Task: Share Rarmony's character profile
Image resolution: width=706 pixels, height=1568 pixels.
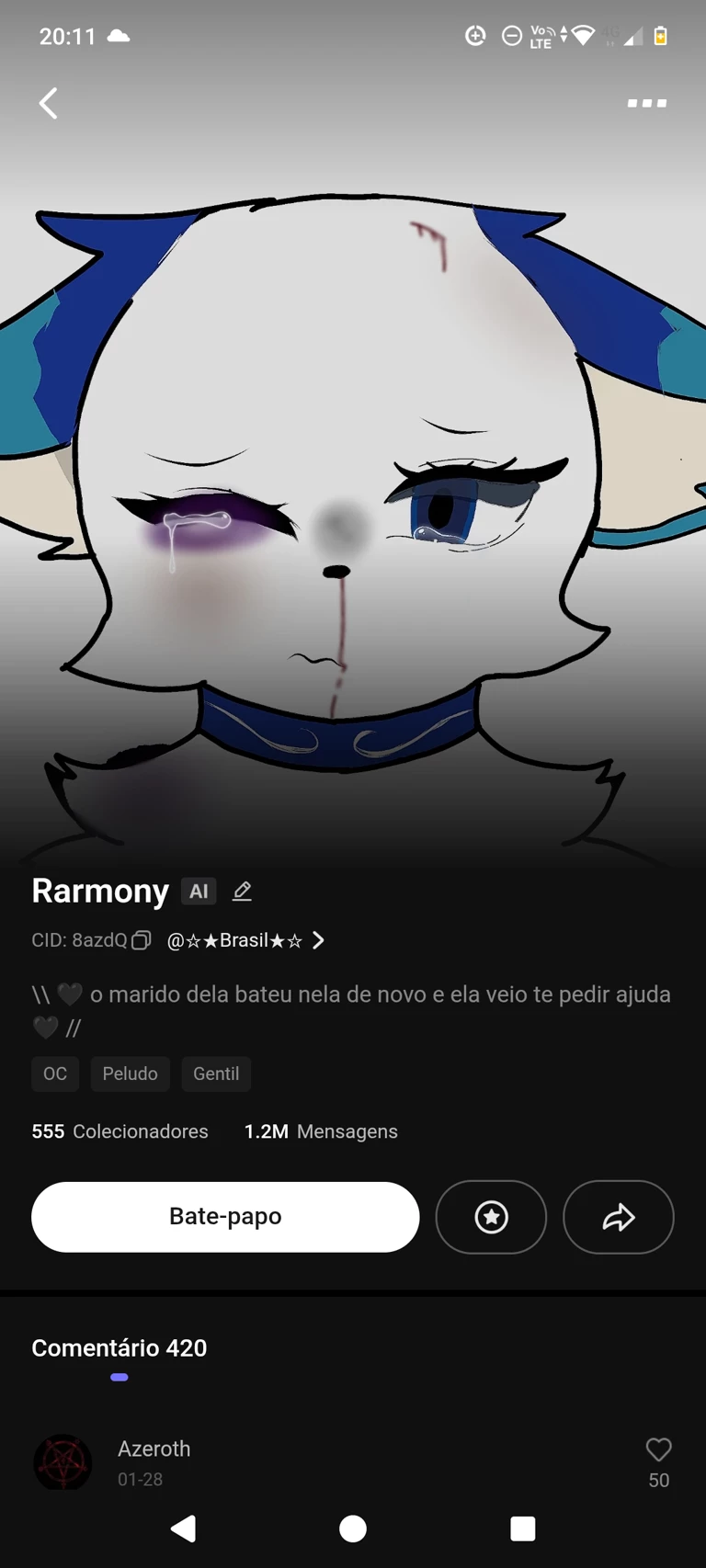Action: coord(618,1217)
